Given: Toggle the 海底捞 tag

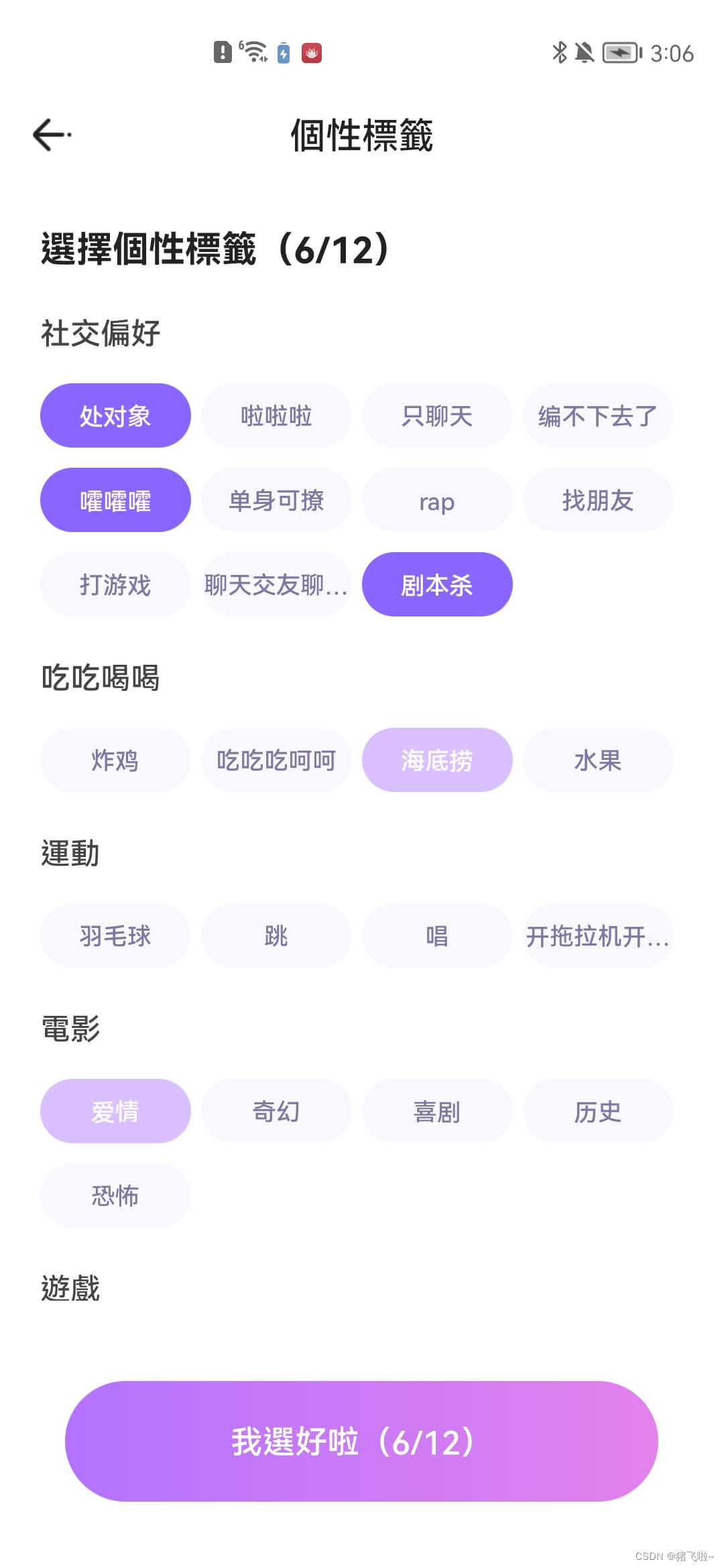Looking at the screenshot, I should [437, 761].
